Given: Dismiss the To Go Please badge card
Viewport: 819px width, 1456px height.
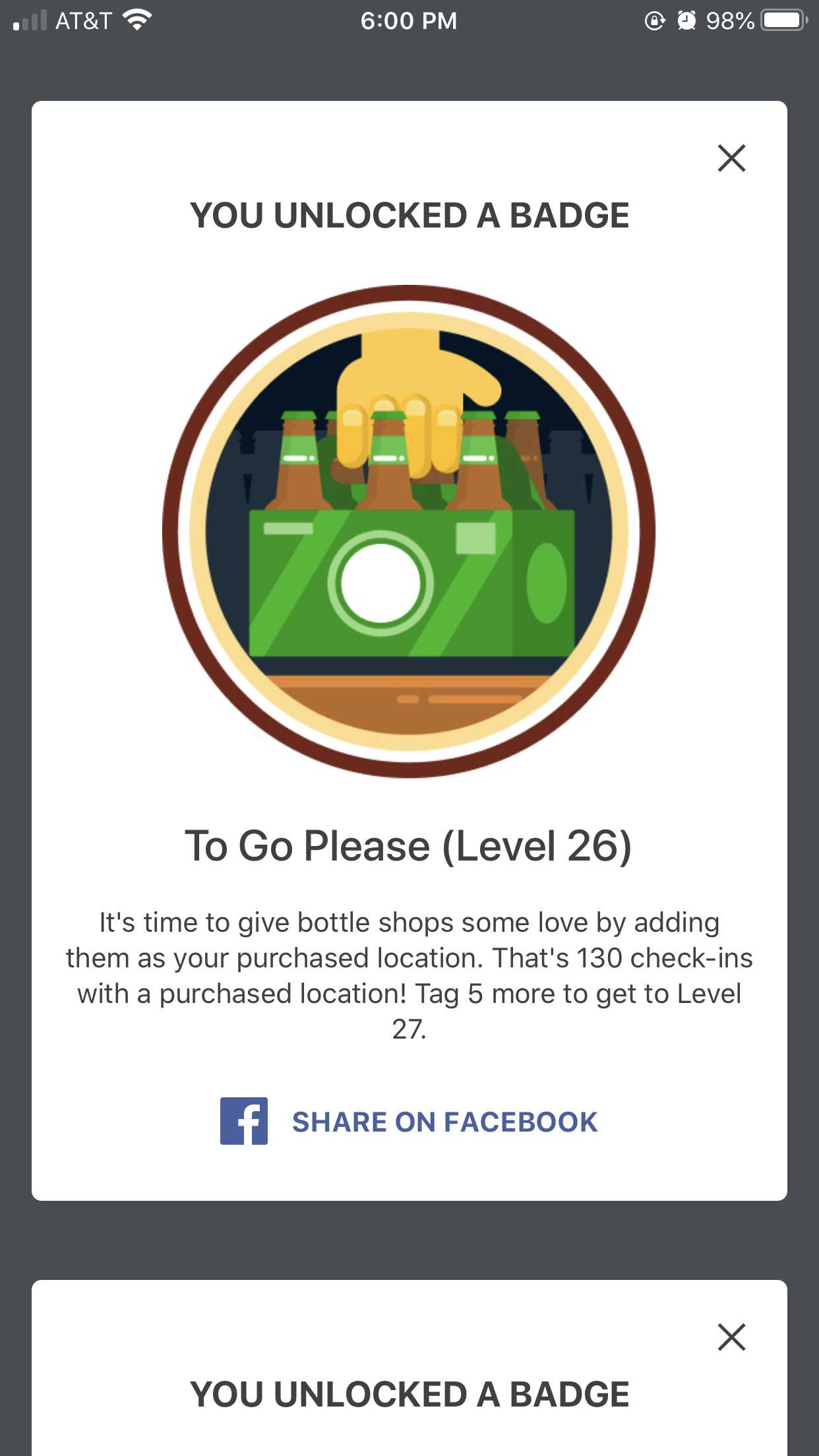Looking at the screenshot, I should click(x=731, y=158).
